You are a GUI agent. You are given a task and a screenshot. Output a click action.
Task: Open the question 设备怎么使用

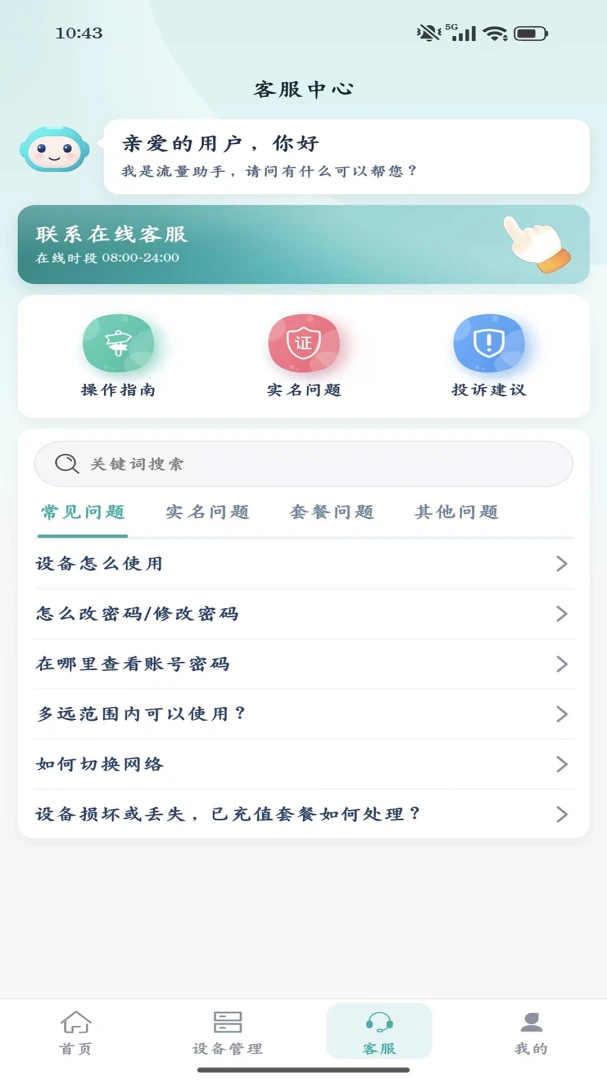coord(303,563)
